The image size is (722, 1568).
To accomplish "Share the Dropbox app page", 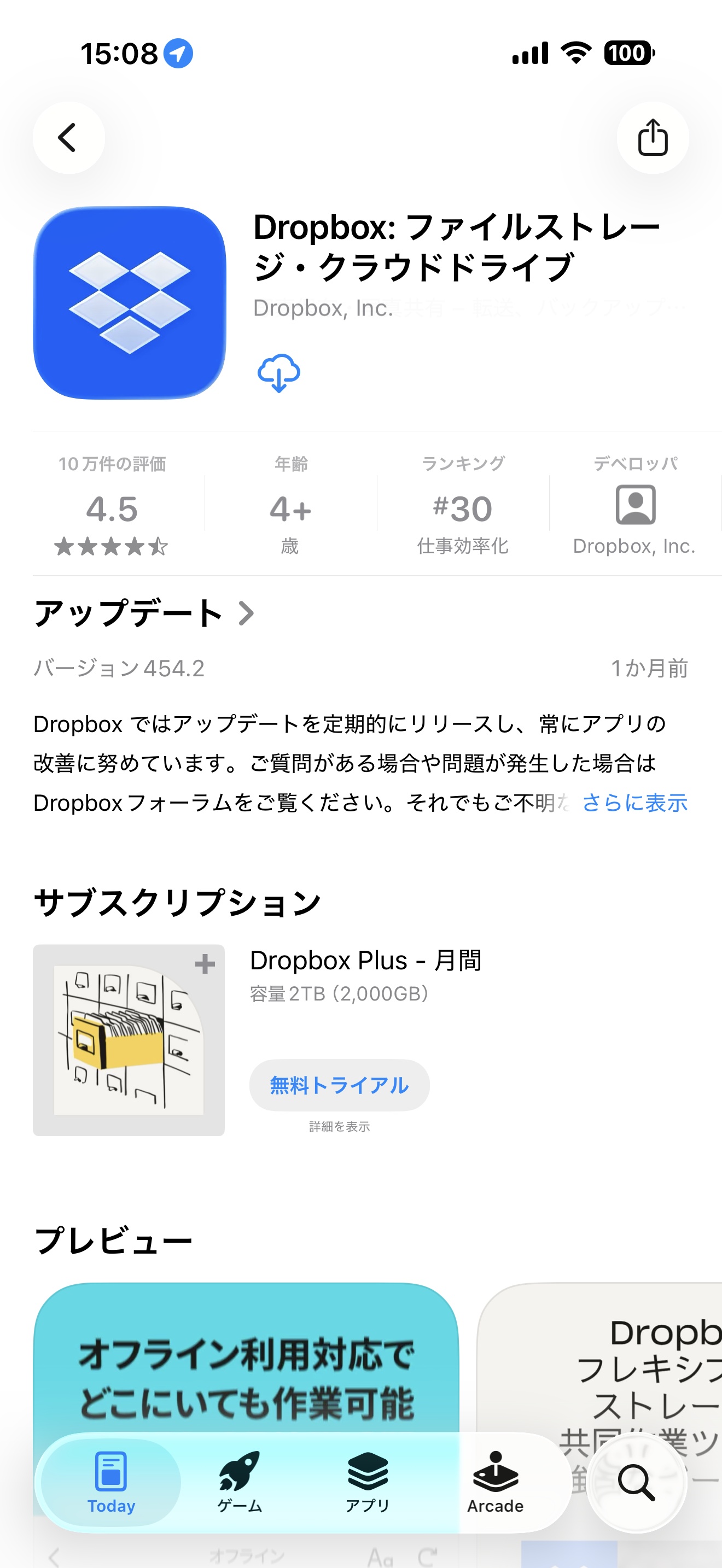I will (652, 138).
